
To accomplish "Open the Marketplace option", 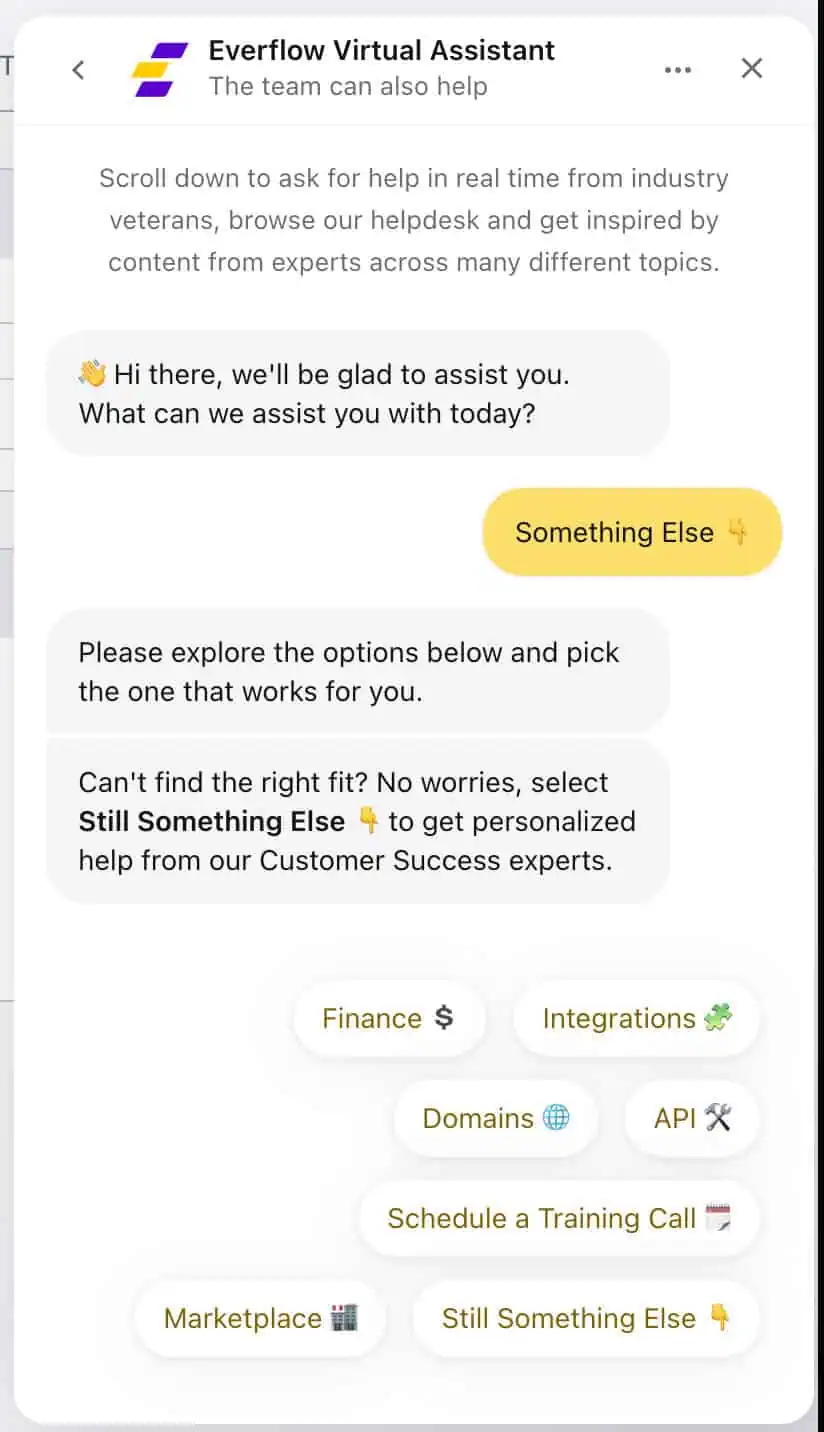I will tap(260, 1318).
